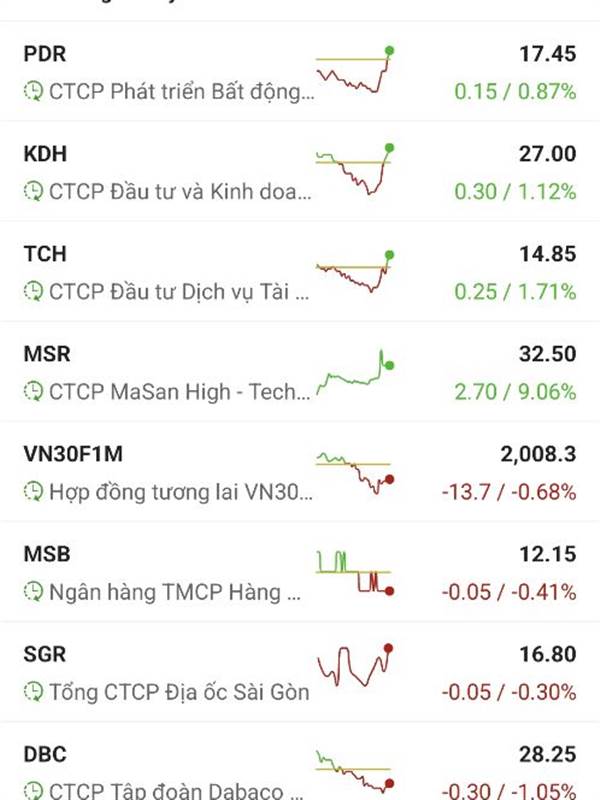Select the TCH stock entry
This screenshot has width=600, height=800.
300,272
